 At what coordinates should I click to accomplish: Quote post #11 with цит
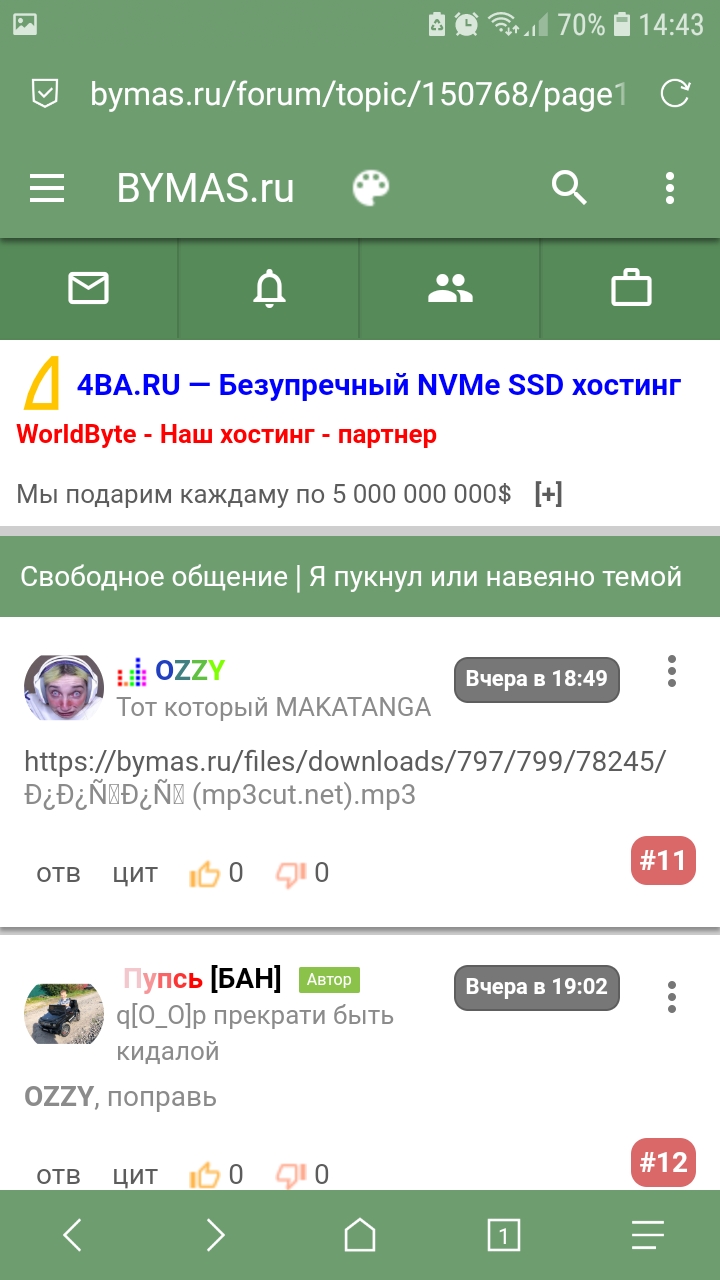[x=135, y=873]
